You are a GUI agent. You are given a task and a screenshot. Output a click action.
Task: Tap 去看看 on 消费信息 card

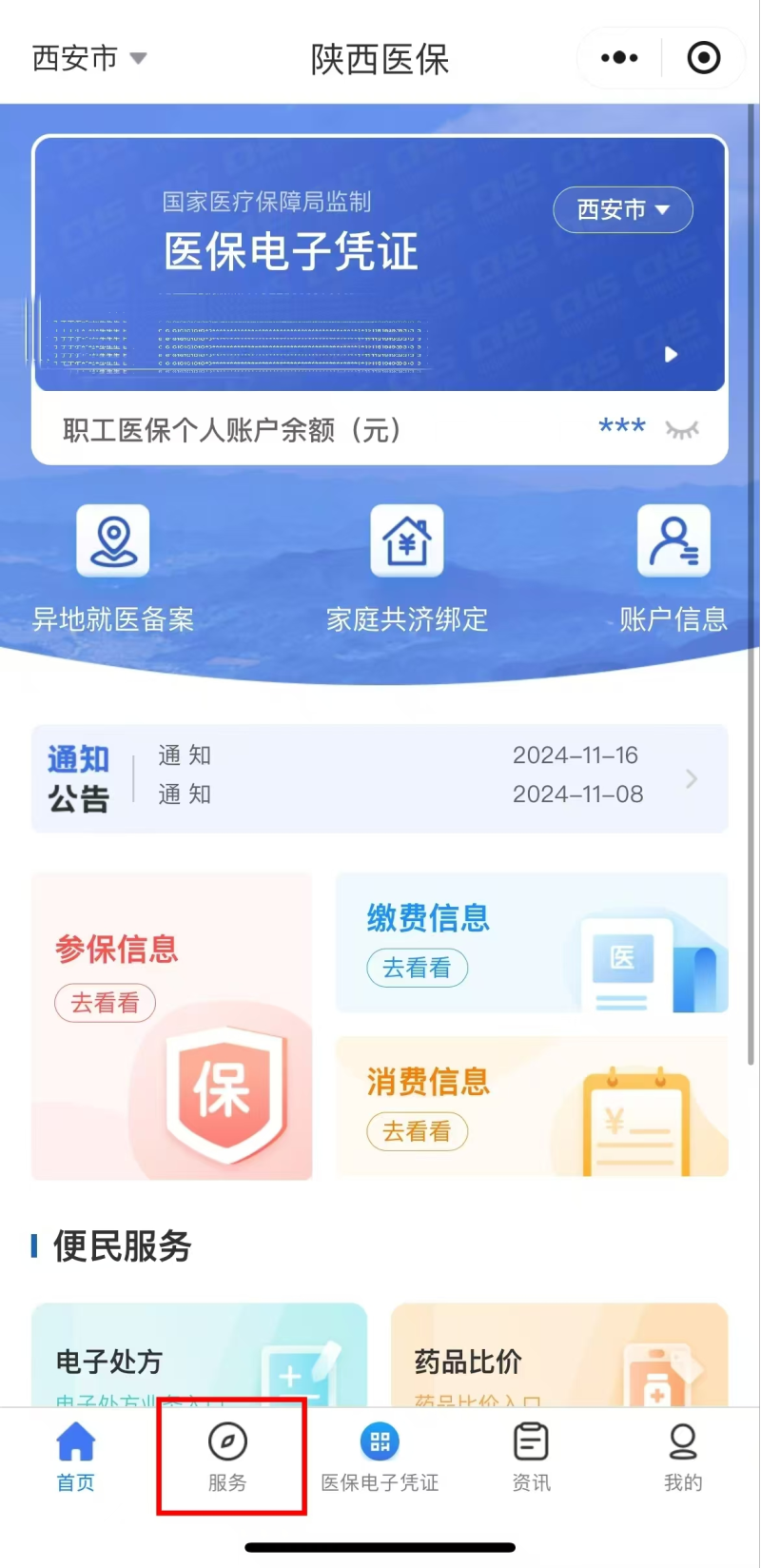click(417, 1131)
